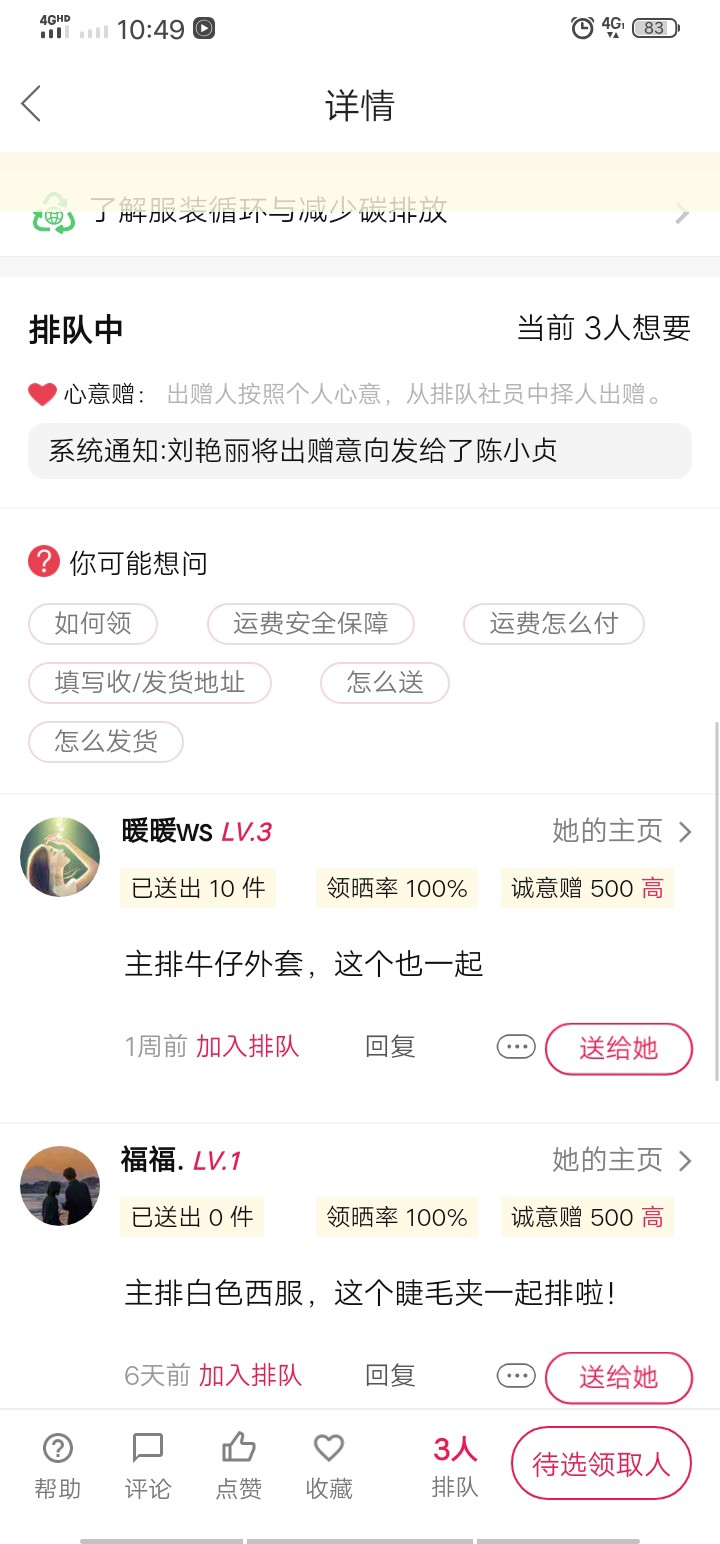The height and width of the screenshot is (1544, 720).
Task: Choose the 怎么送 chip
Action: pyautogui.click(x=385, y=683)
